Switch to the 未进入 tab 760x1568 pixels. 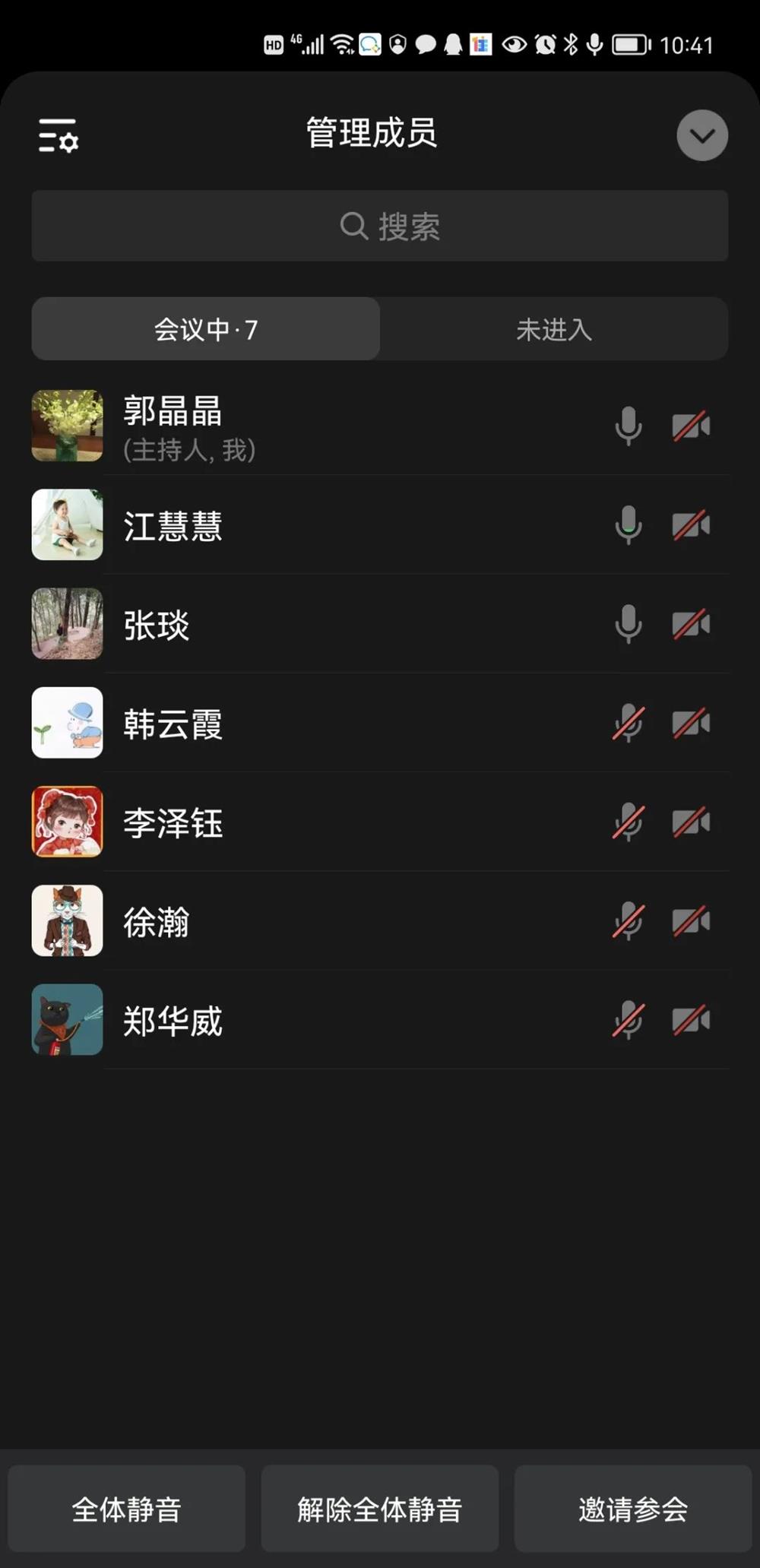553,329
